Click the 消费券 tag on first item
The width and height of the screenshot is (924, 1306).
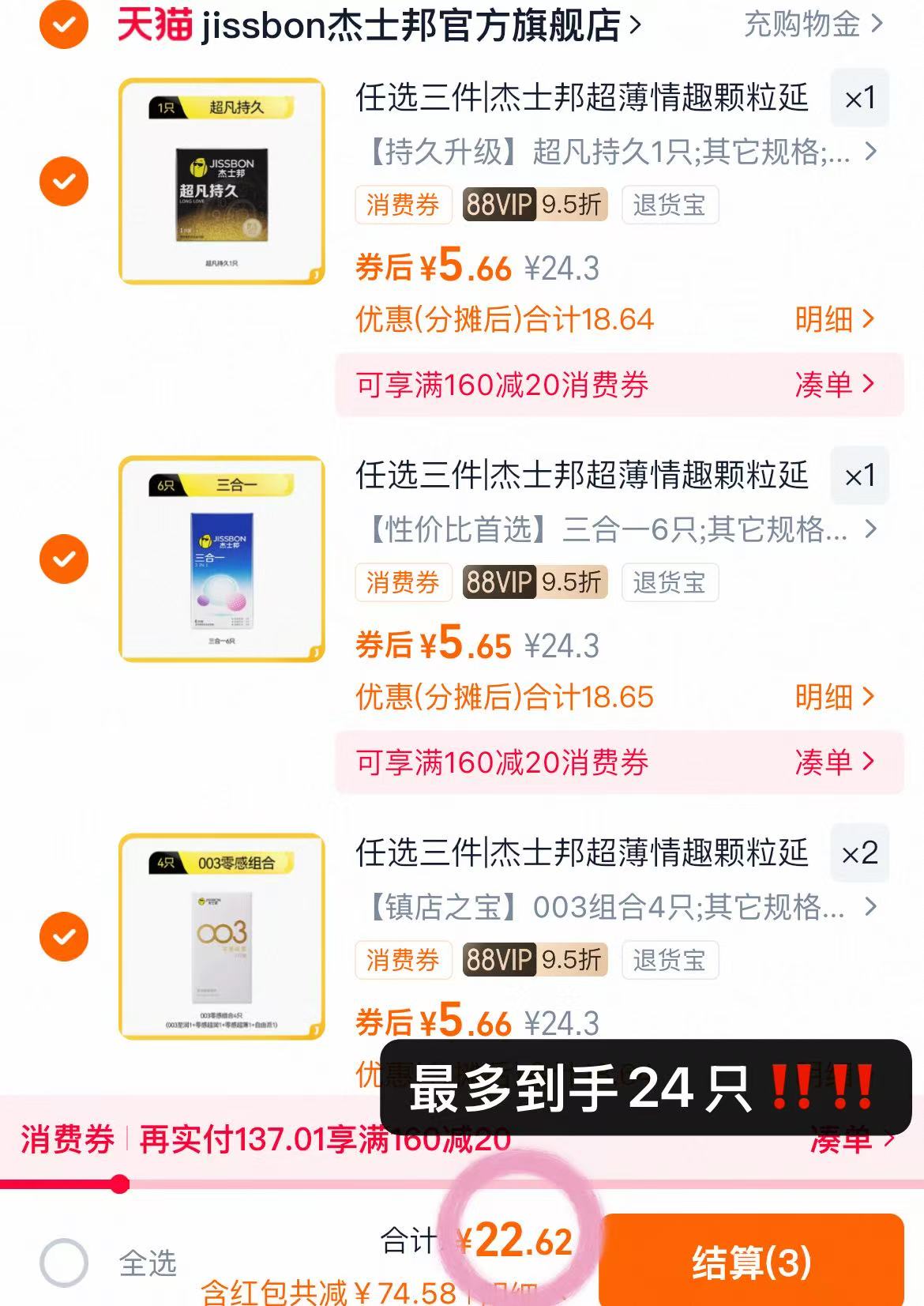point(403,205)
